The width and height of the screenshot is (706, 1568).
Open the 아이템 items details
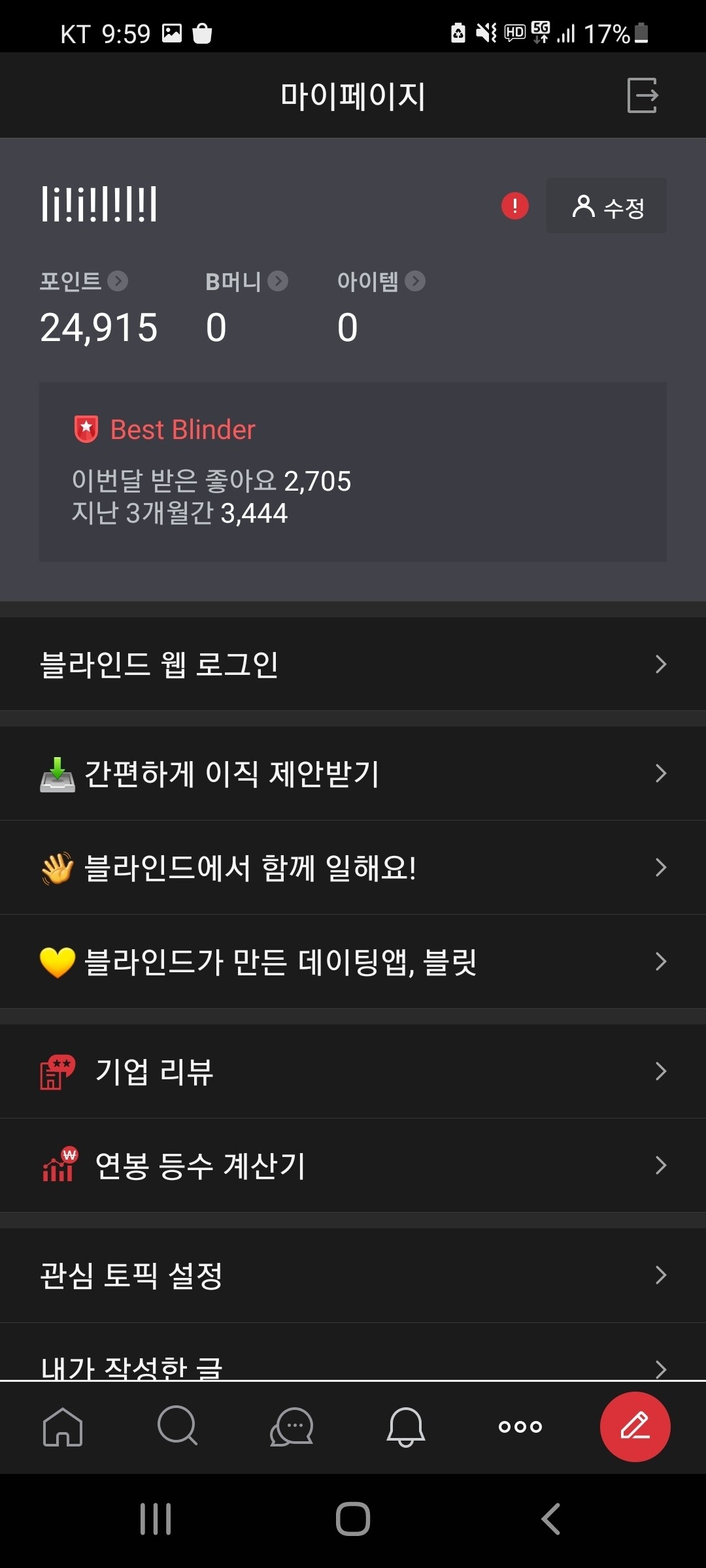click(x=381, y=282)
